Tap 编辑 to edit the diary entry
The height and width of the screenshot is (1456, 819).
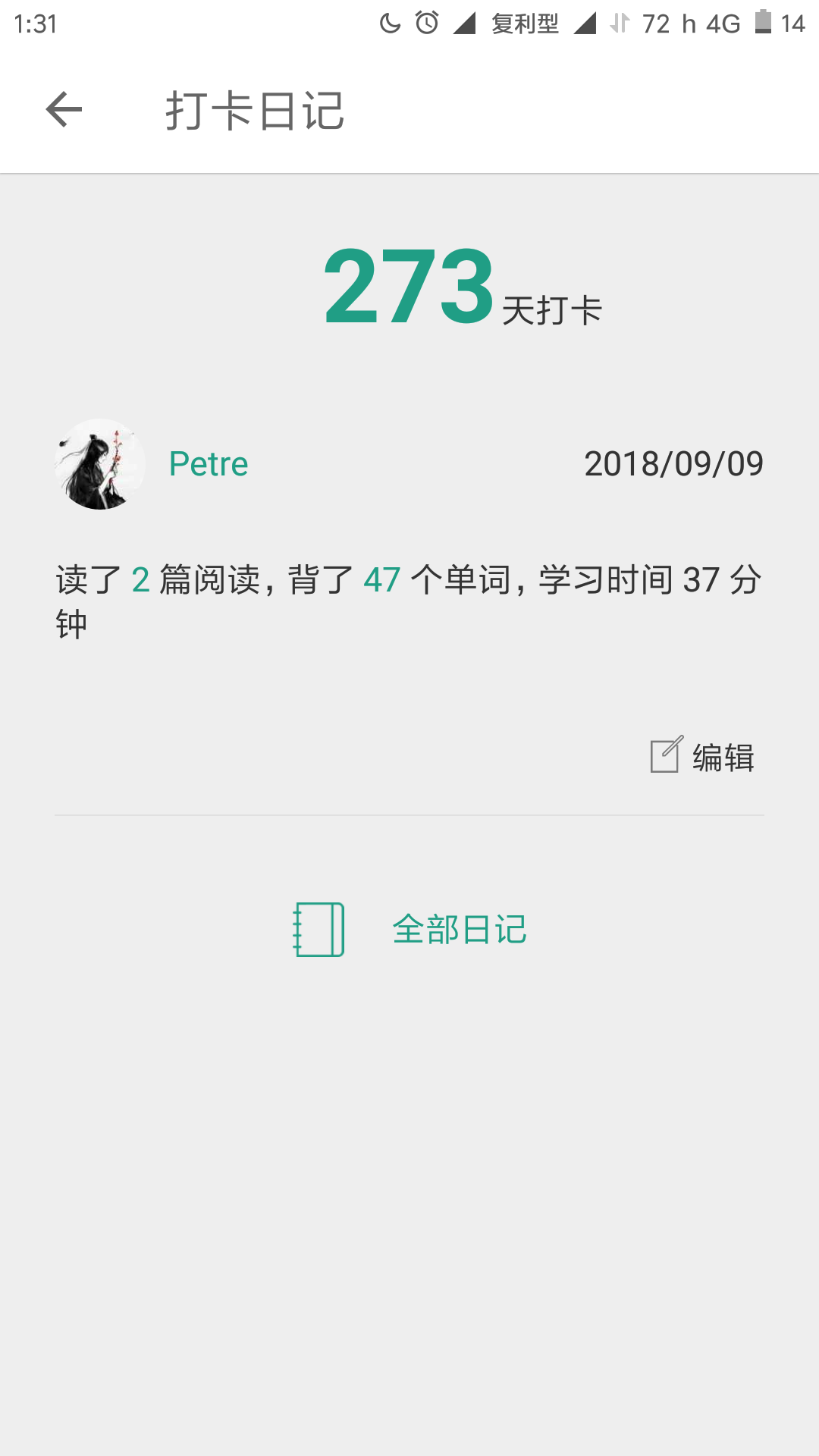coord(703,756)
